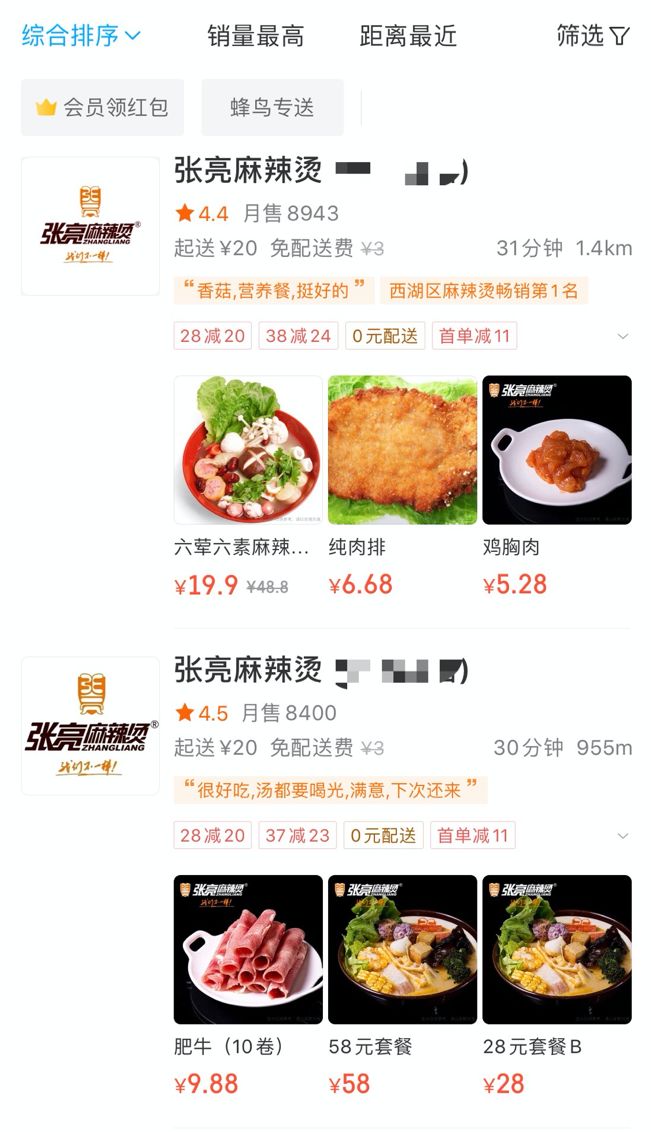
Task: View the 鸡胸肉 dish card
Action: click(556, 450)
